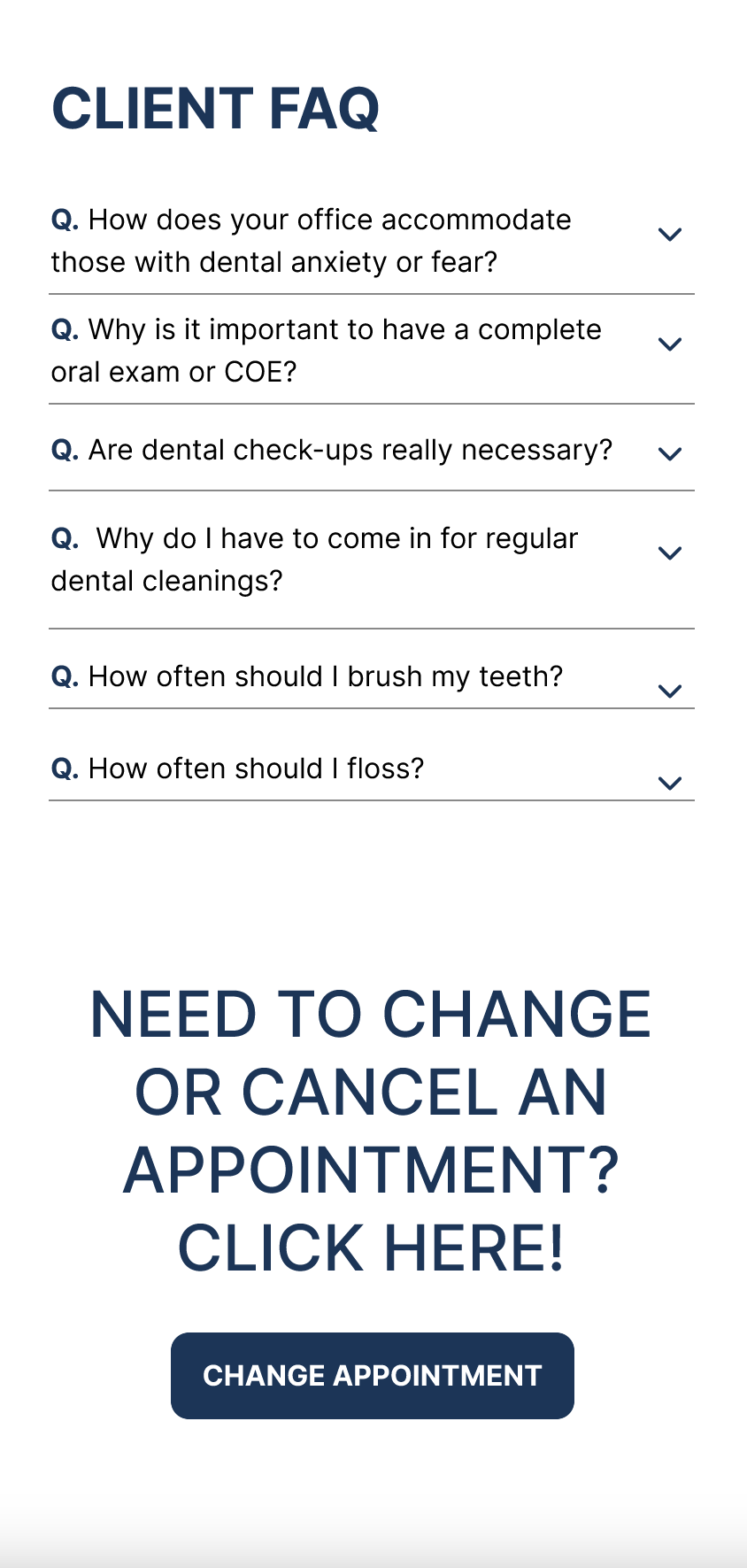This screenshot has height=1568, width=747.
Task: Expand the complete oral exam COE question
Action: coord(372,350)
